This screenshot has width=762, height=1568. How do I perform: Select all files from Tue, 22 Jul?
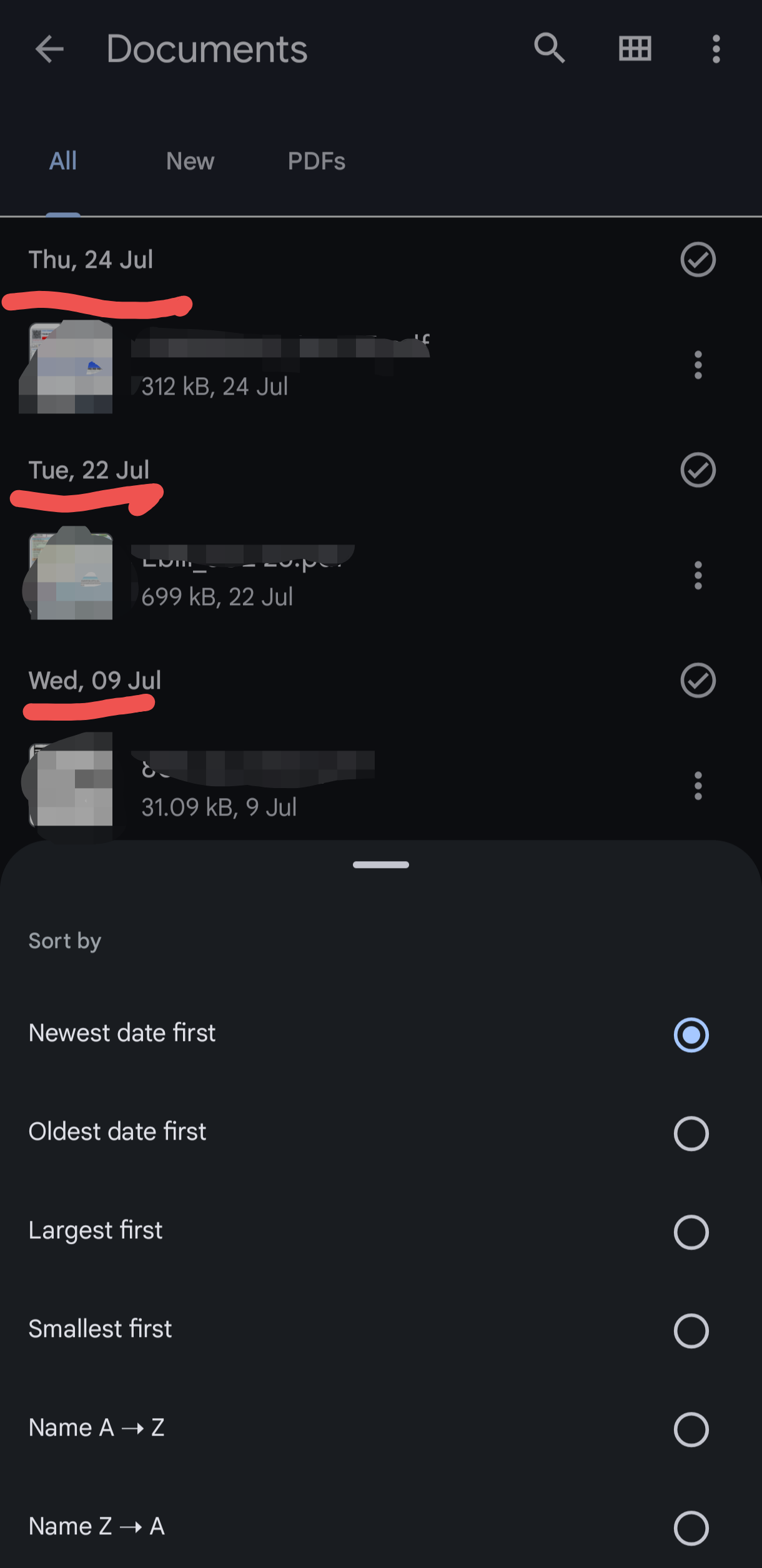pos(698,470)
